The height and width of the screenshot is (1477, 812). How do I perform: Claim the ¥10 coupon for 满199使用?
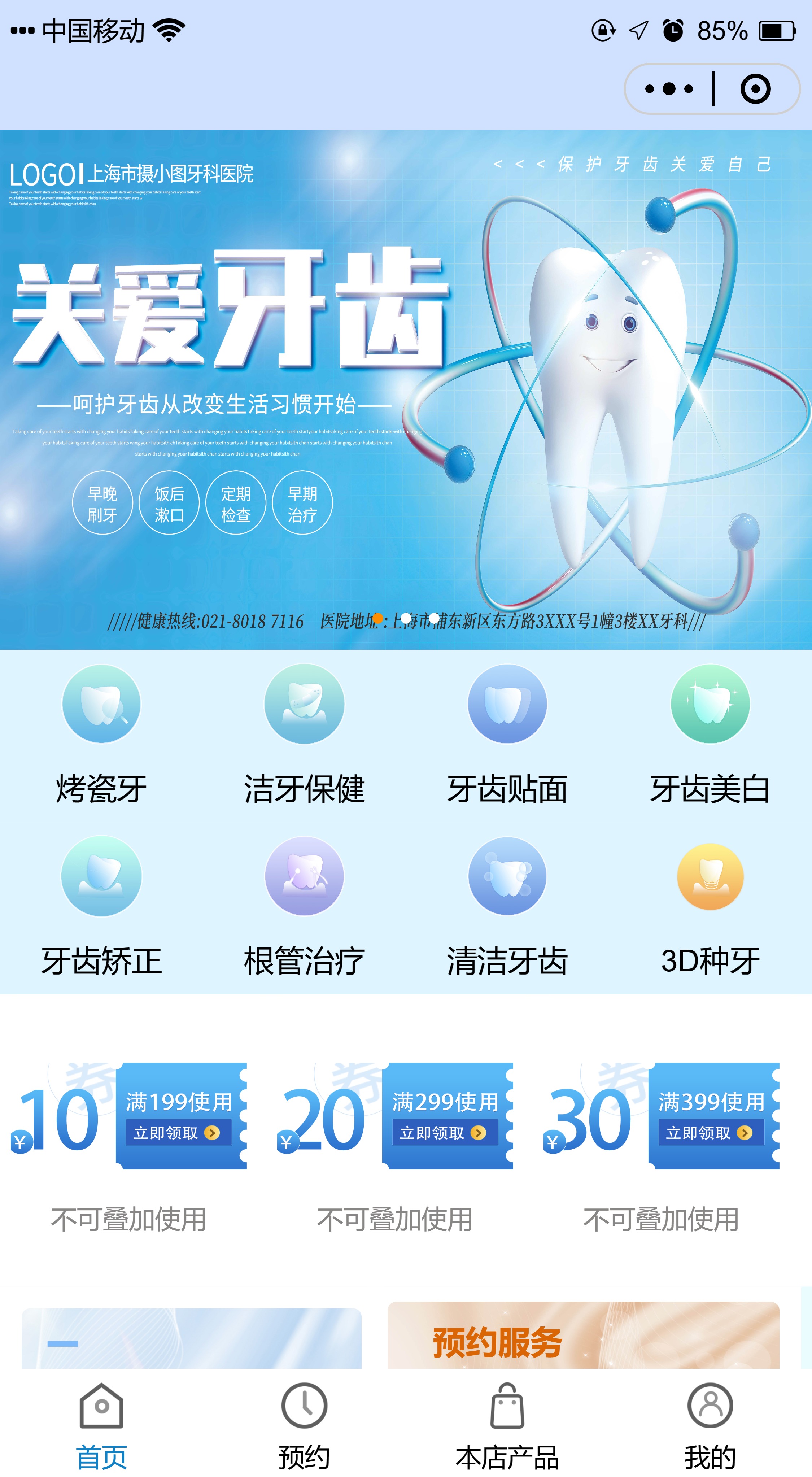(x=178, y=1132)
